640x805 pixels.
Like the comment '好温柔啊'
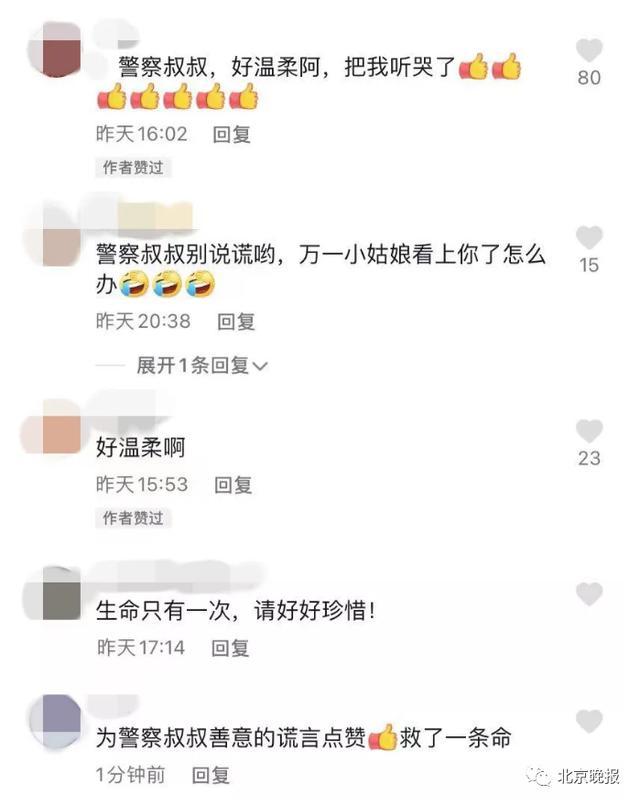(590, 431)
